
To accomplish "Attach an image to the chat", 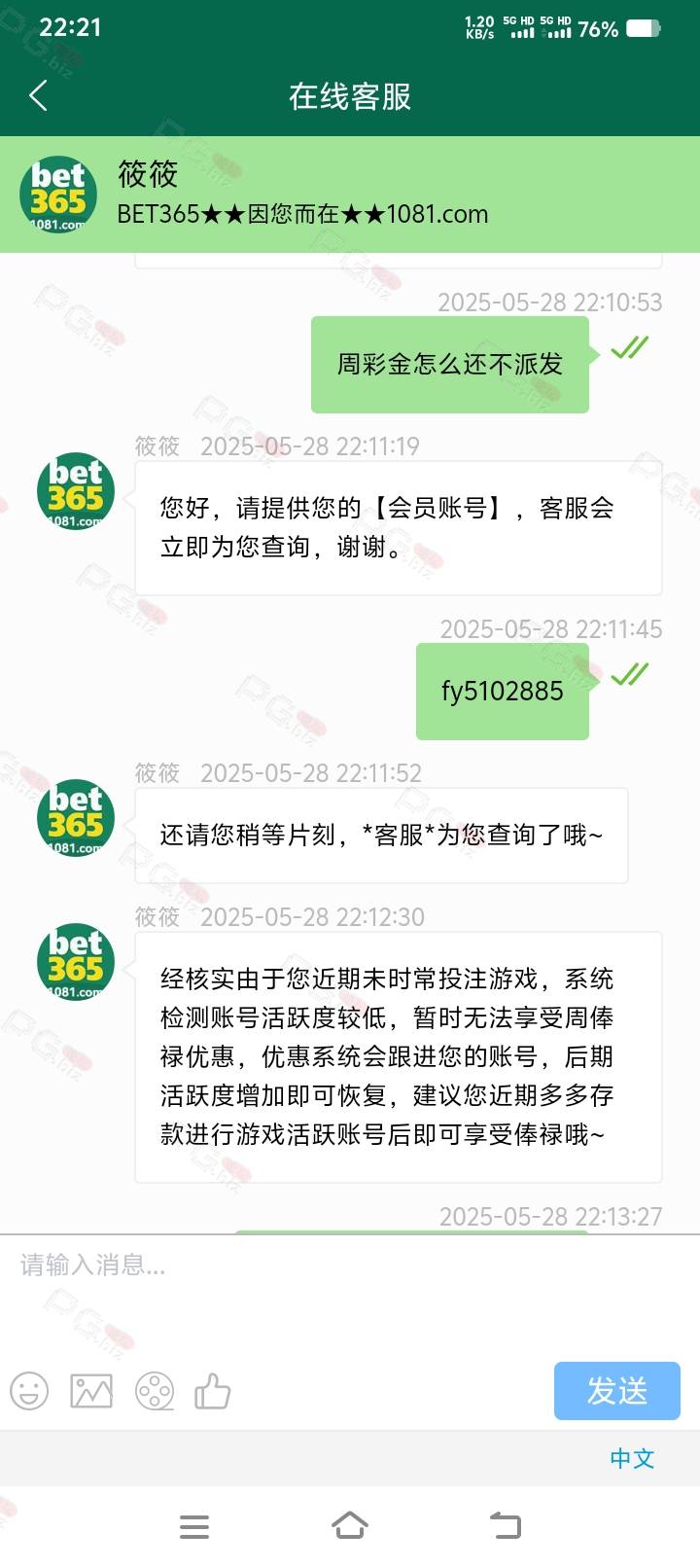I will pos(91,1391).
